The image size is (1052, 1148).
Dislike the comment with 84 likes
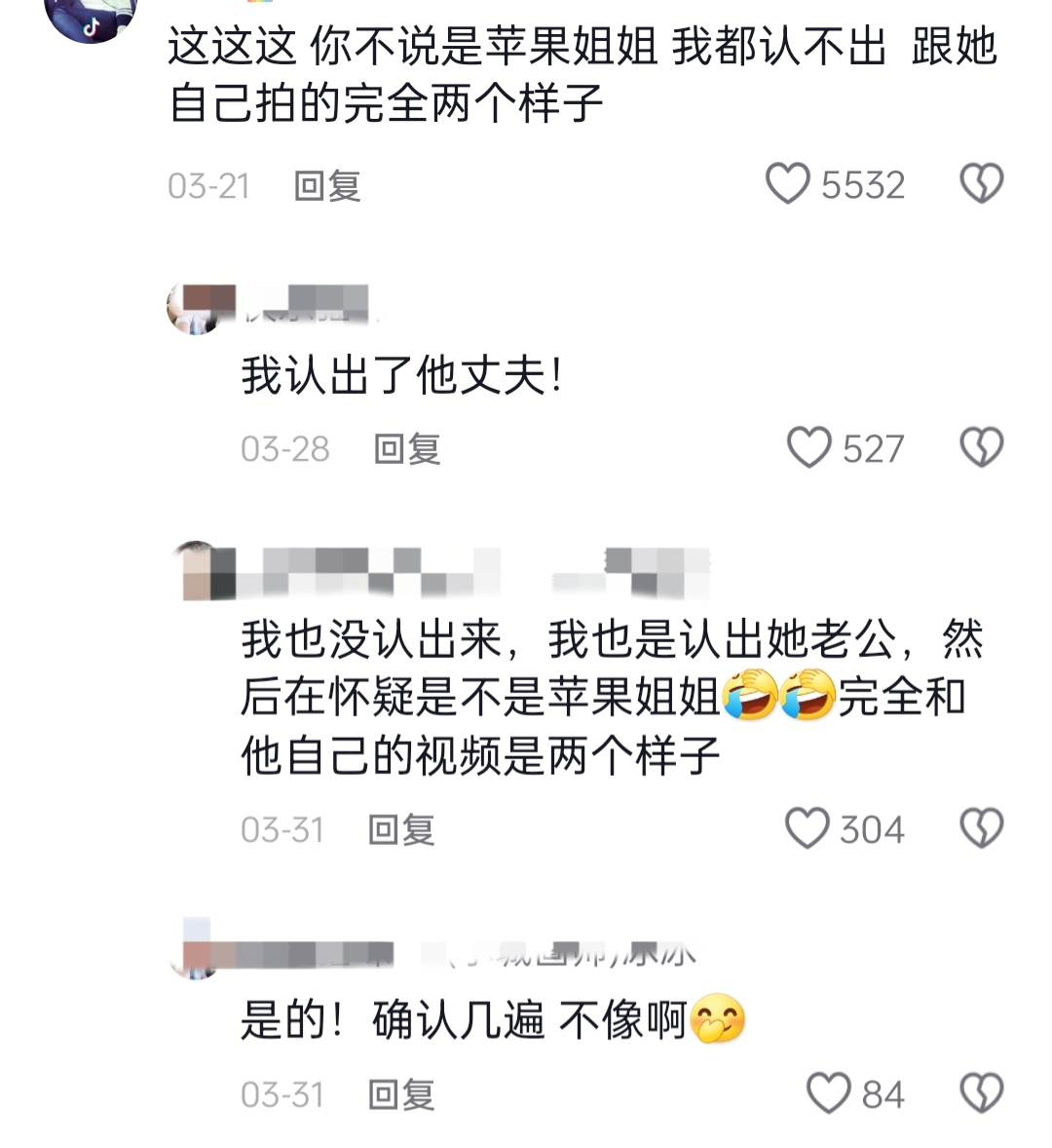click(981, 1093)
